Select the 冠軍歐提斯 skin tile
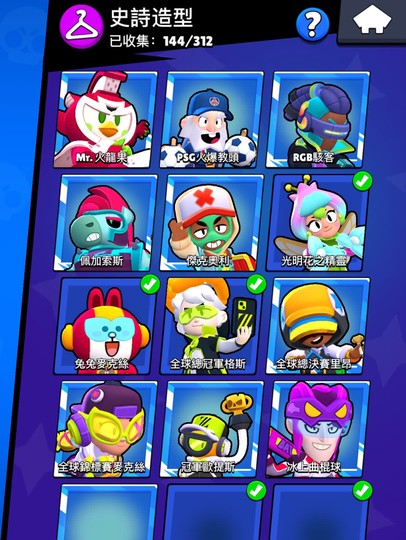The height and width of the screenshot is (540, 406). [x=211, y=429]
